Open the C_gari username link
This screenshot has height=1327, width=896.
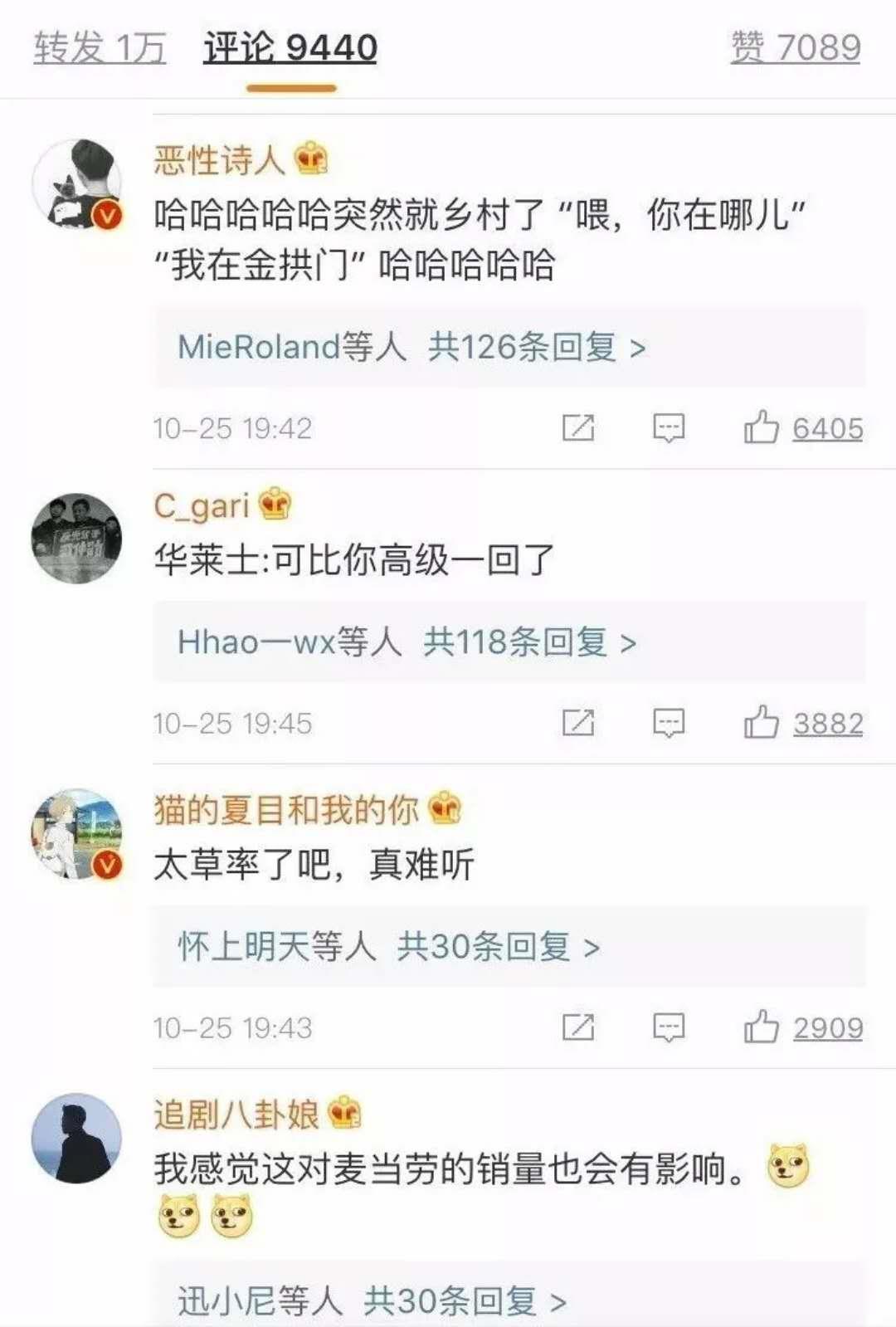202,505
